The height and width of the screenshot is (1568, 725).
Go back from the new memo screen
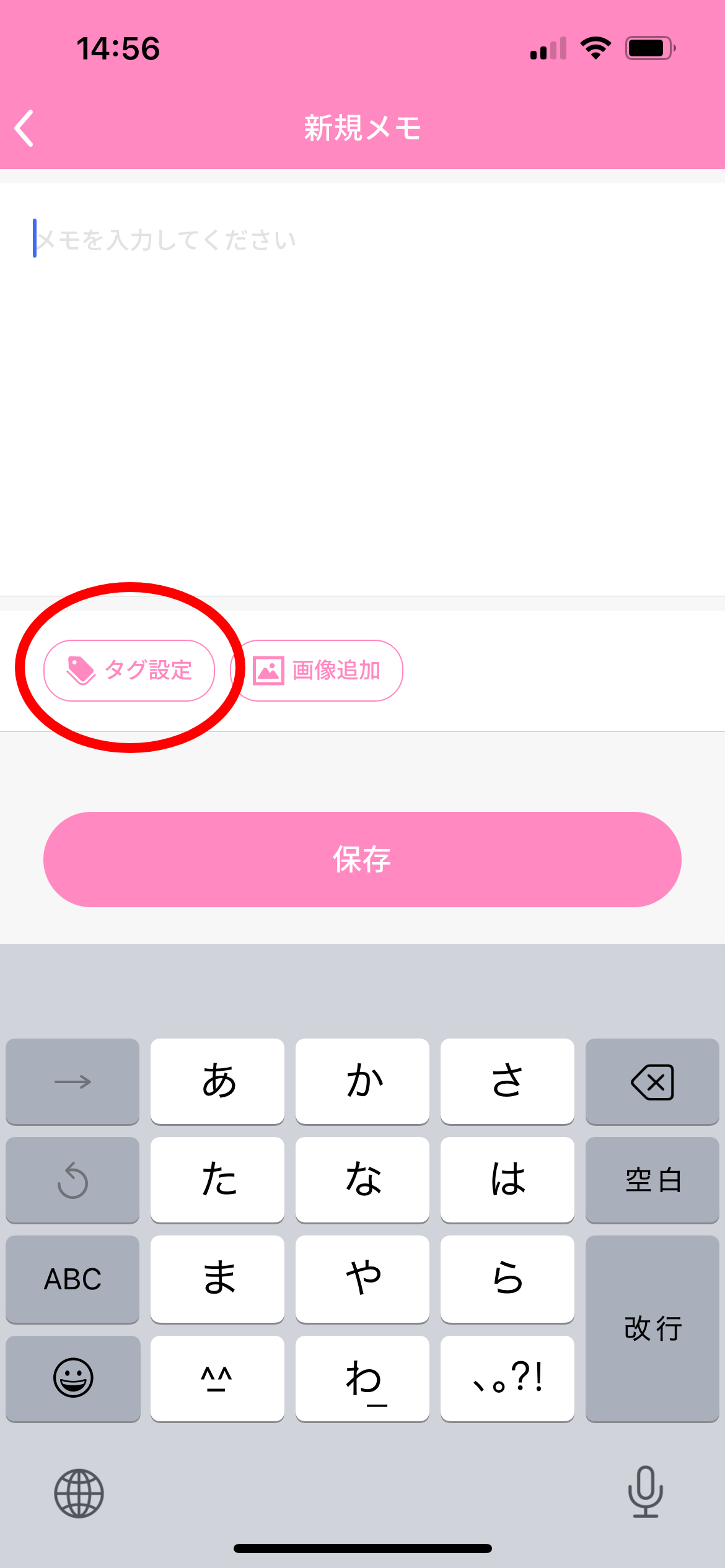pos(25,128)
